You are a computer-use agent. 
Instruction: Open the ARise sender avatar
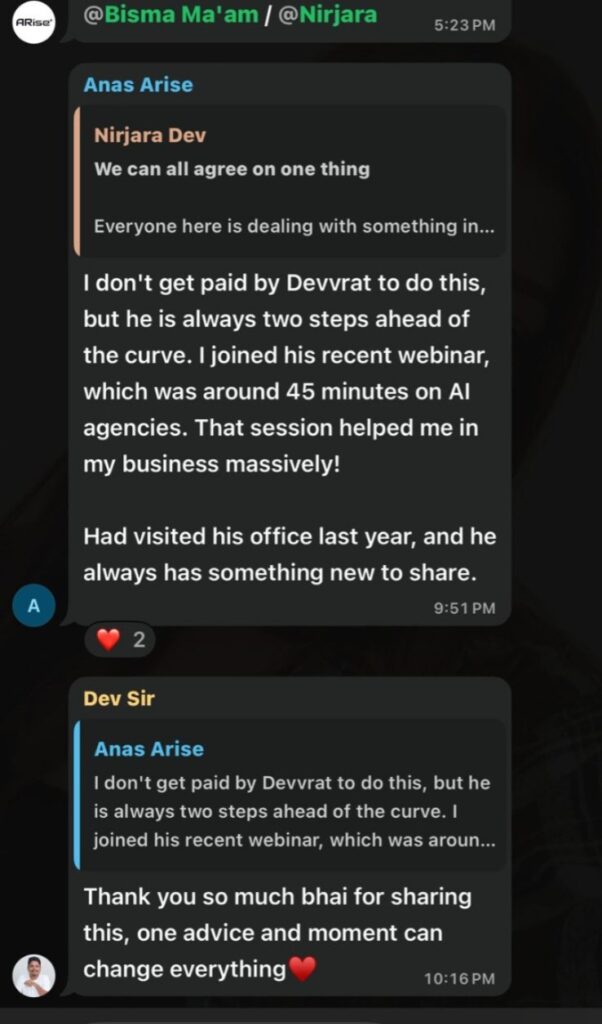[x=34, y=20]
